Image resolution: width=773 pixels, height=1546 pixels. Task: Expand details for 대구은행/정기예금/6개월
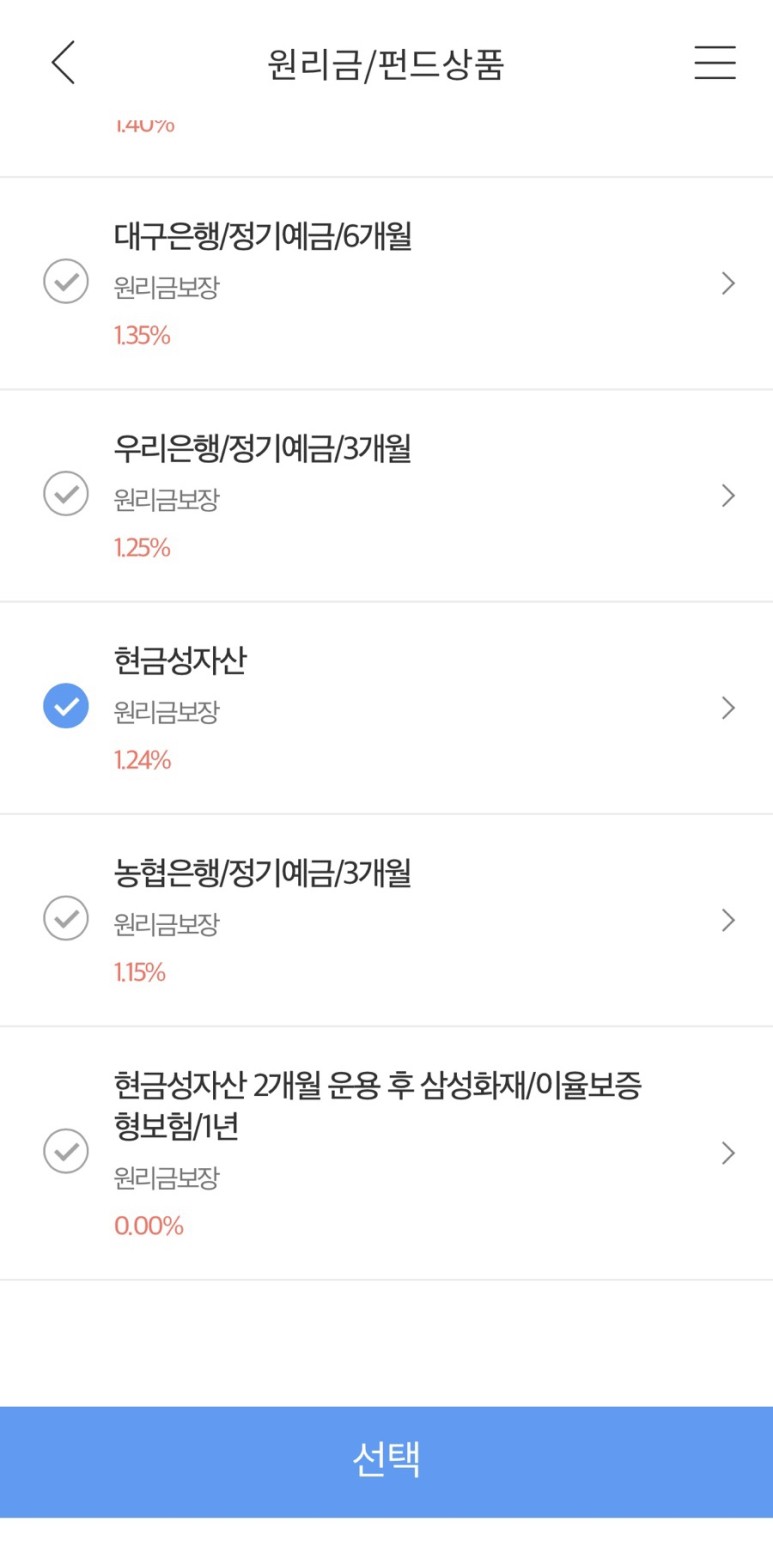click(728, 283)
